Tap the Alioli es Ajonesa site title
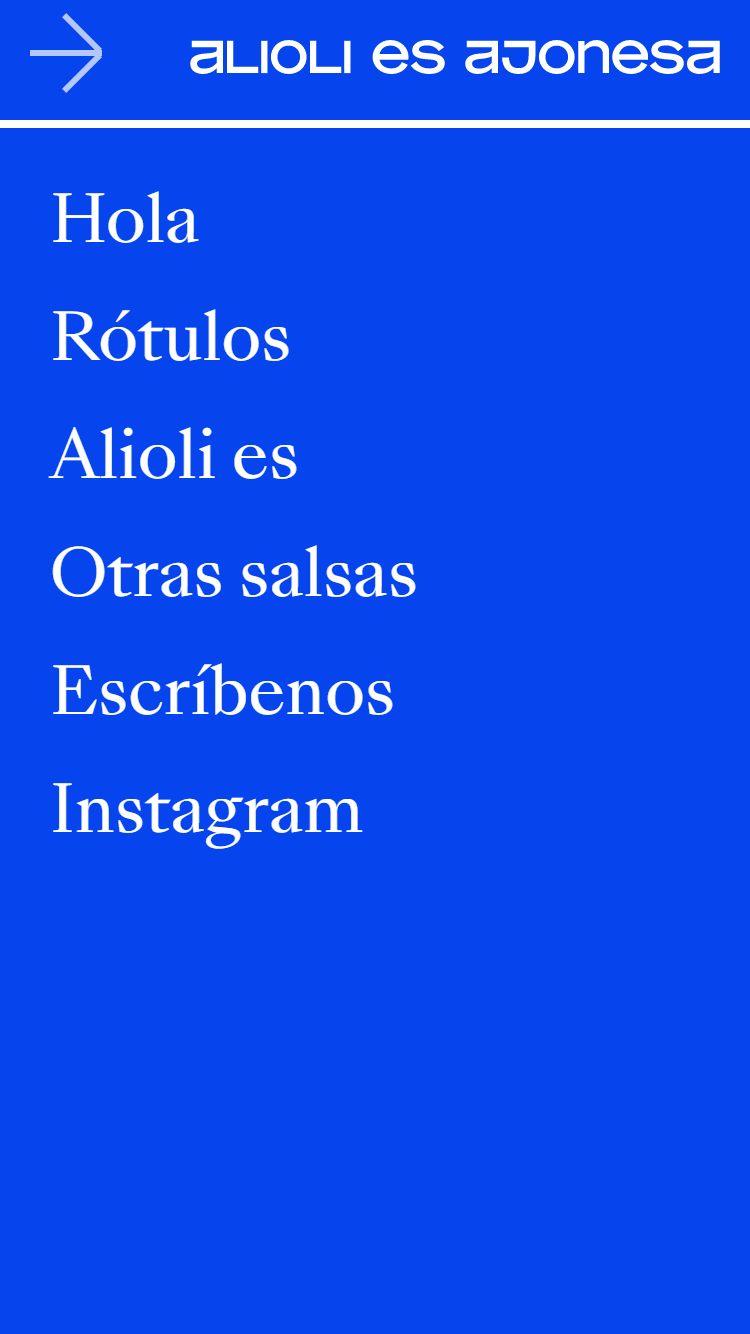Viewport: 750px width, 1334px height. (x=455, y=57)
